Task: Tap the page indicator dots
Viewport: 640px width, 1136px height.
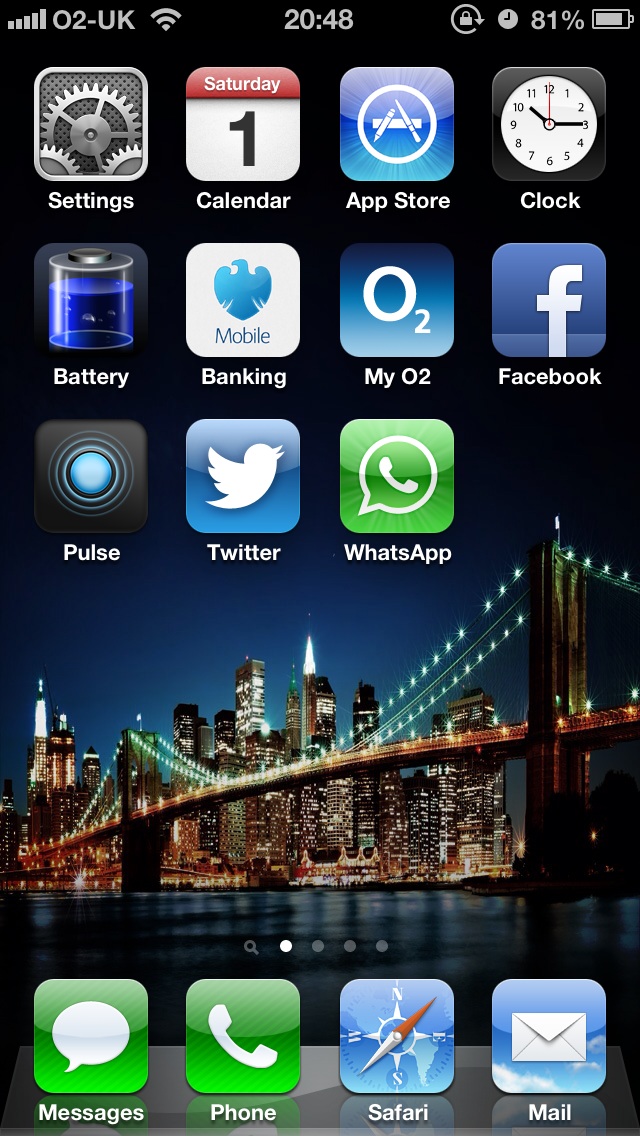Action: (x=317, y=946)
